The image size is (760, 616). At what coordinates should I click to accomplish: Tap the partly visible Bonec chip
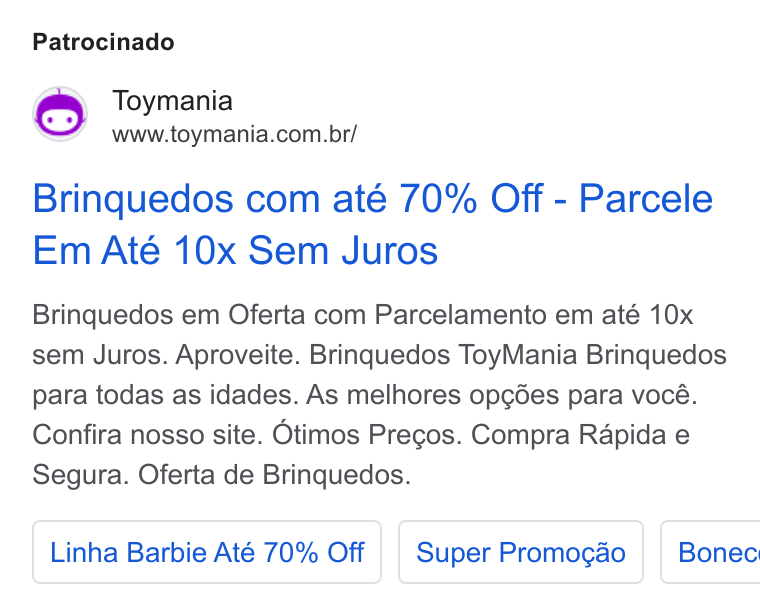click(x=711, y=552)
